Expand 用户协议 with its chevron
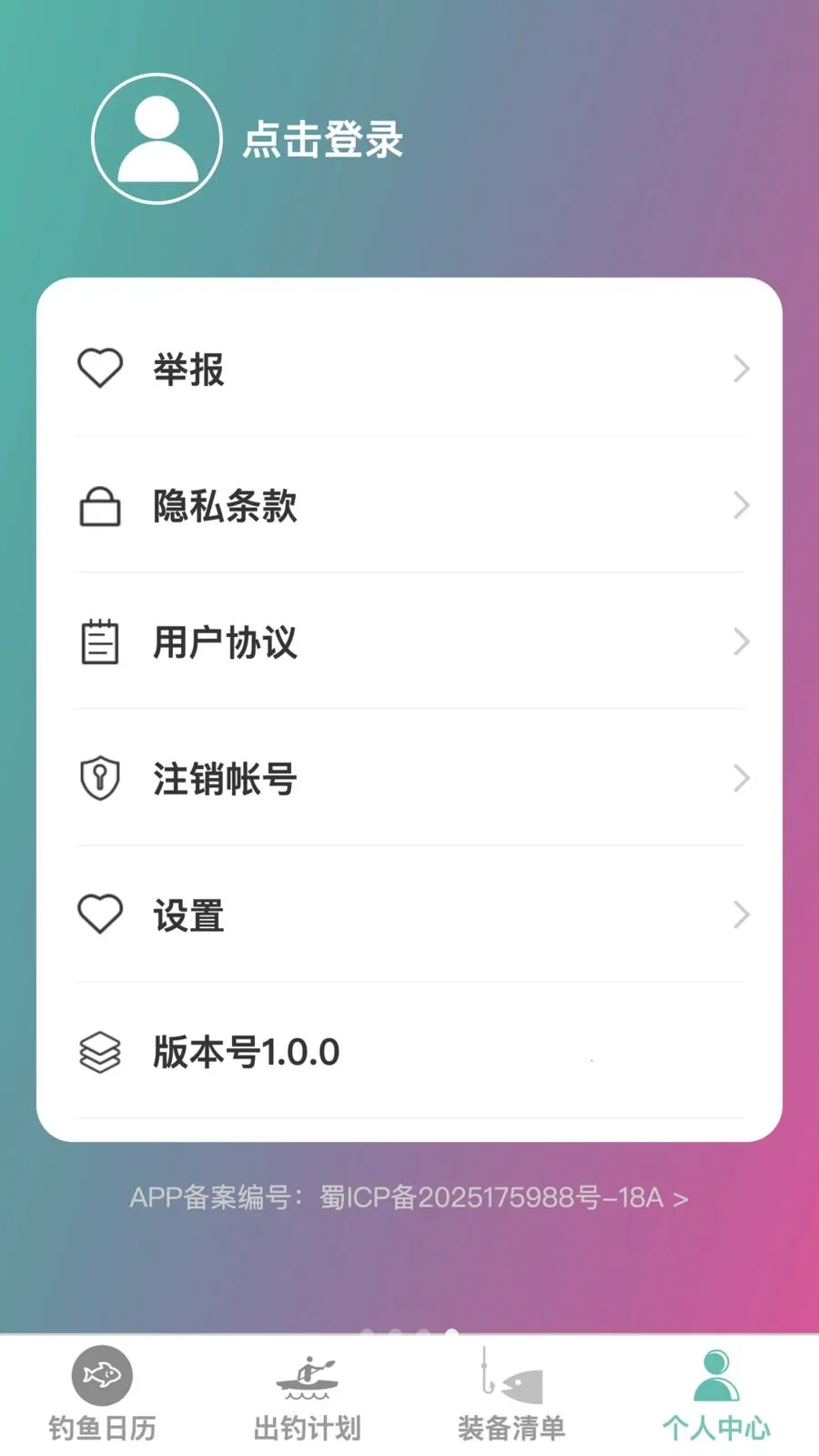819x1456 pixels. [742, 642]
